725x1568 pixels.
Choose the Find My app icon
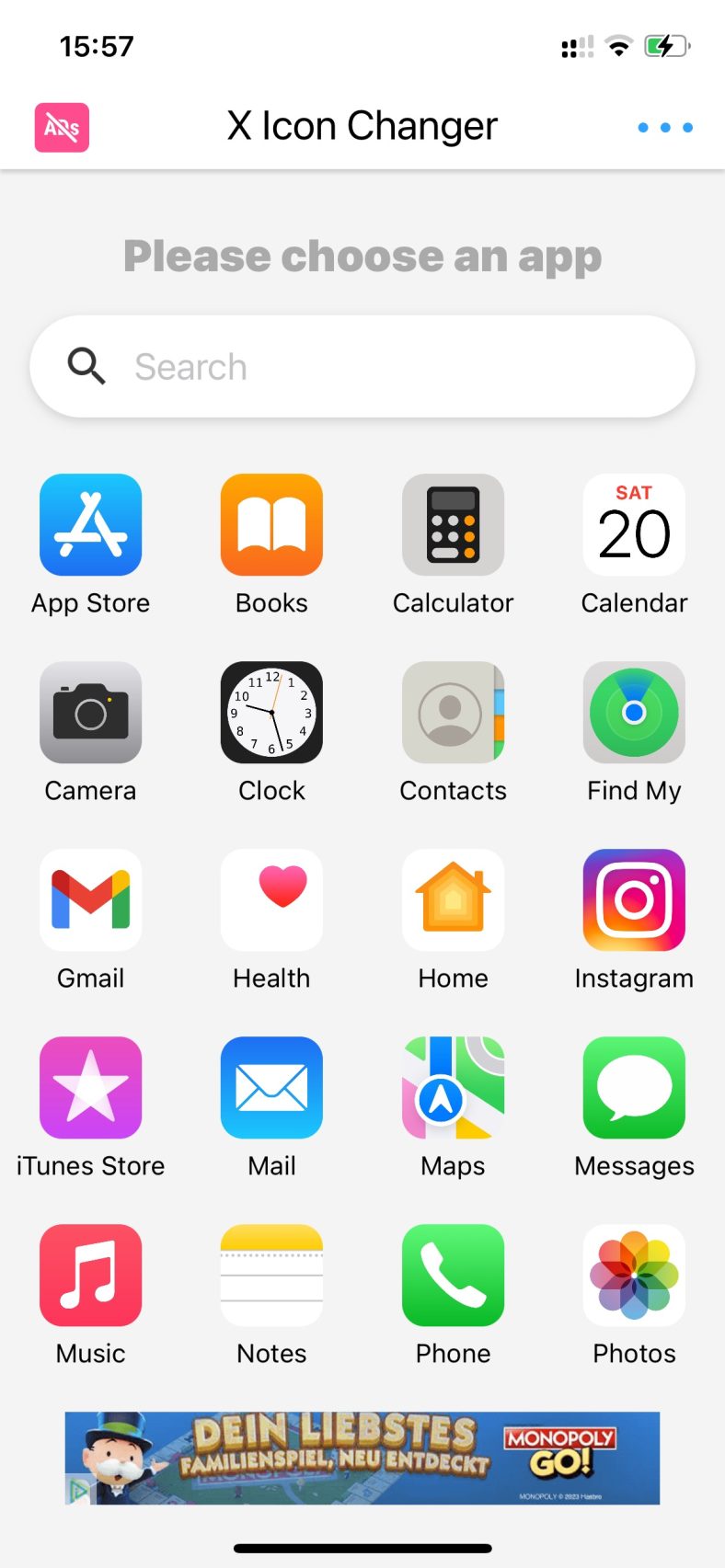(x=634, y=713)
